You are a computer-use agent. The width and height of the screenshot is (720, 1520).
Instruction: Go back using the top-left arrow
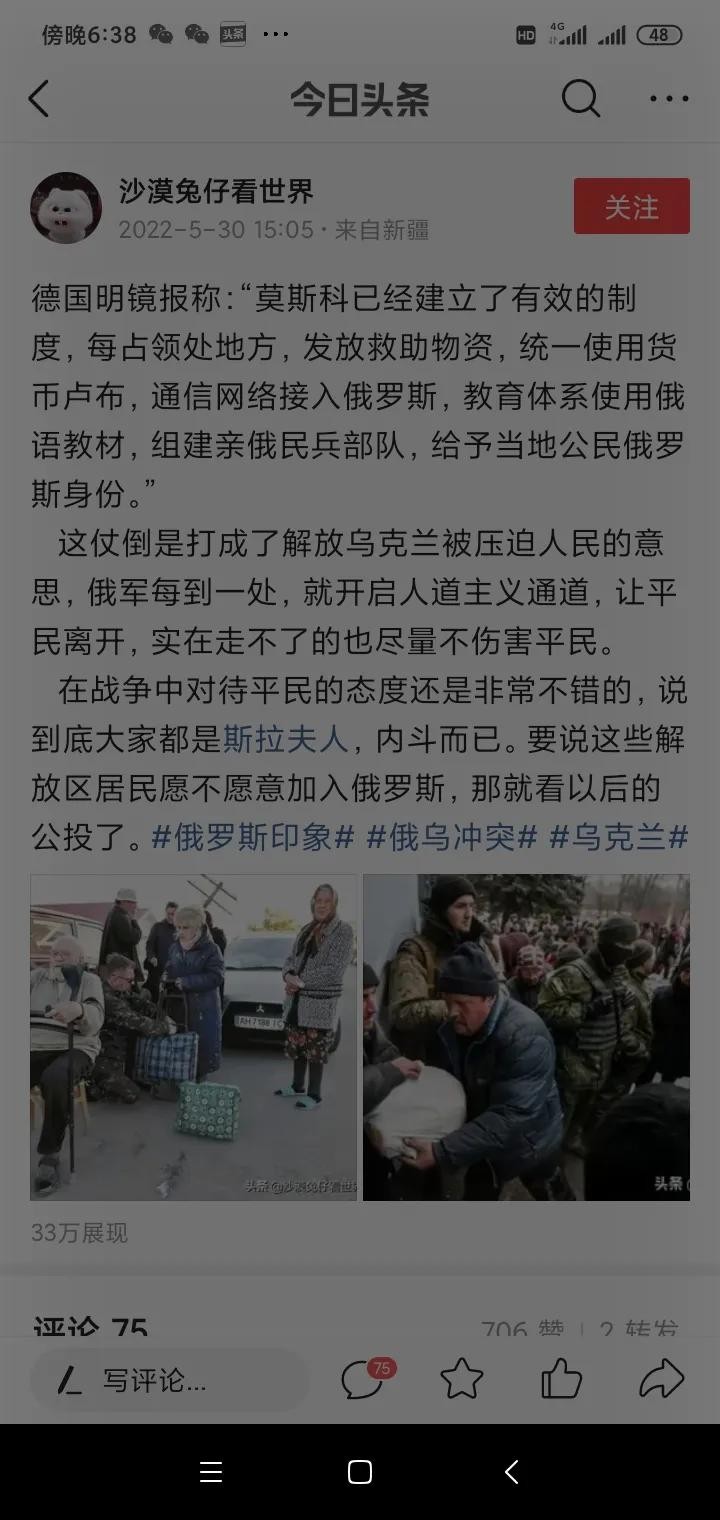[39, 99]
